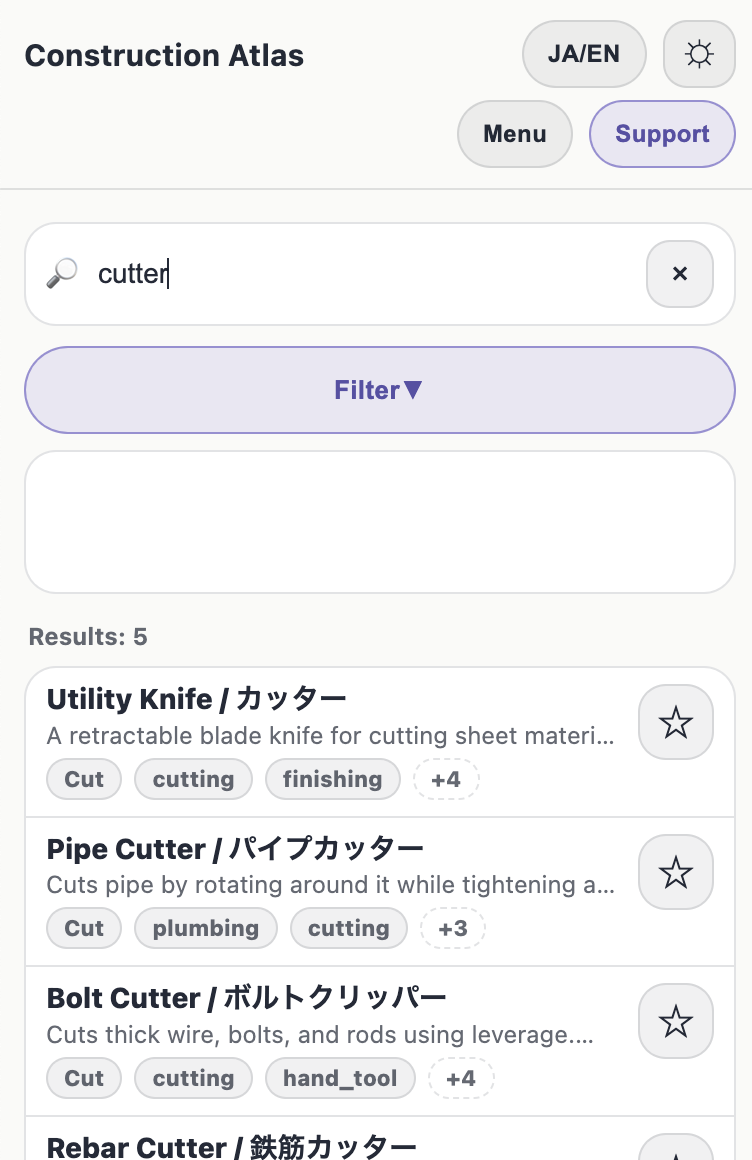Select the Cut tag under Utility Knife
The image size is (752, 1160).
pyautogui.click(x=83, y=779)
